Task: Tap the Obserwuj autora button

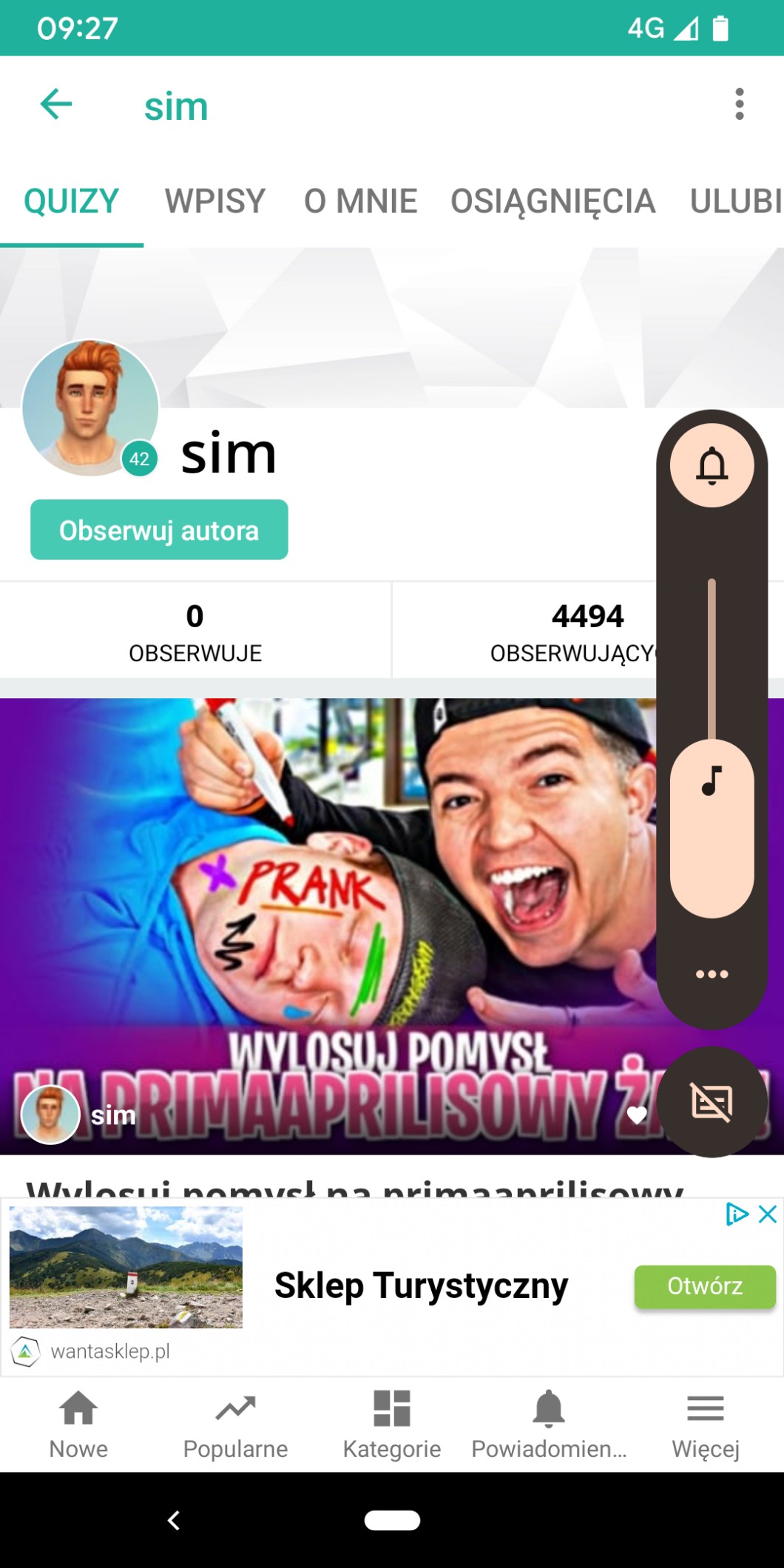Action: coord(159,530)
